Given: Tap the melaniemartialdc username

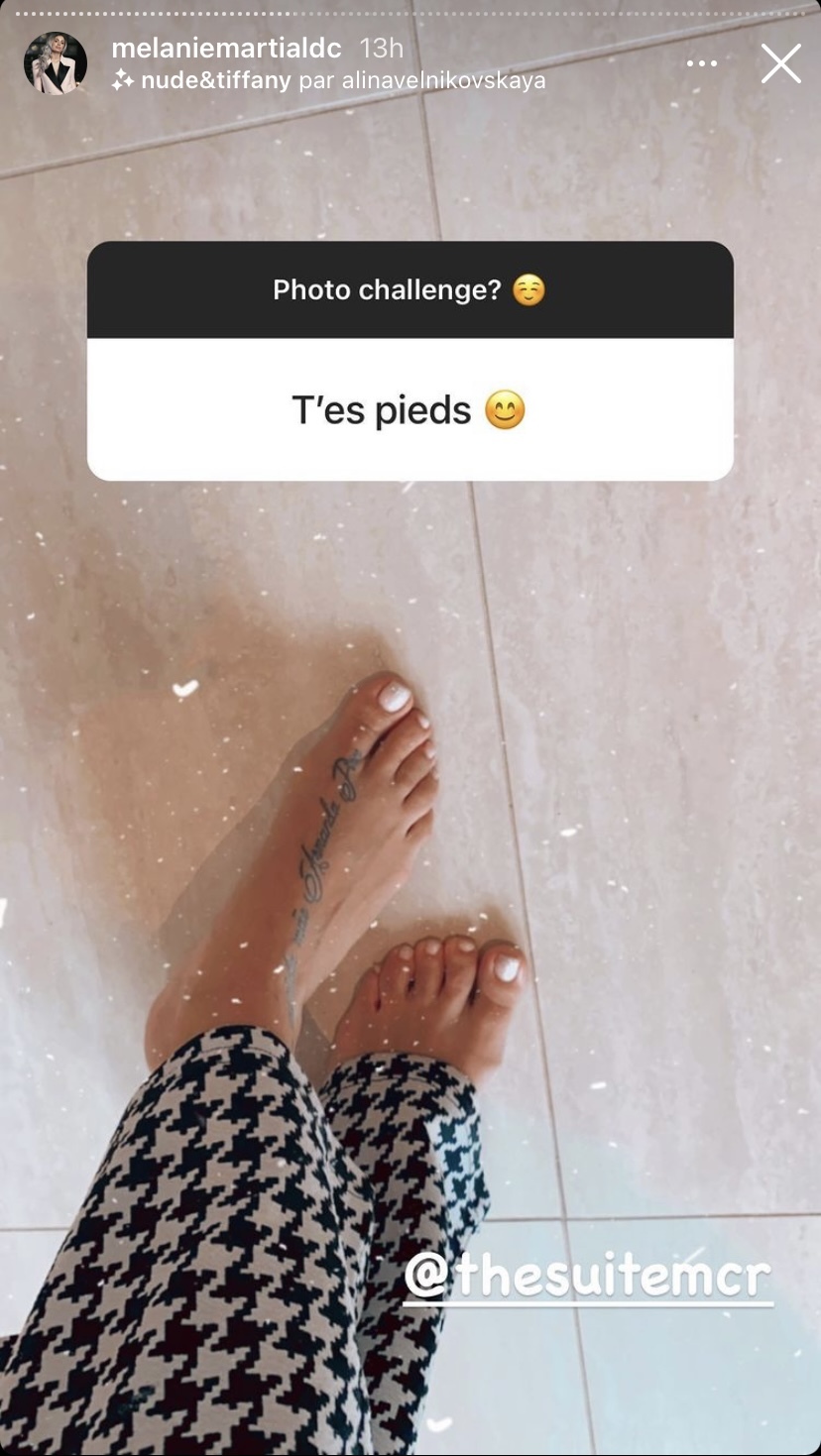Looking at the screenshot, I should tap(226, 48).
